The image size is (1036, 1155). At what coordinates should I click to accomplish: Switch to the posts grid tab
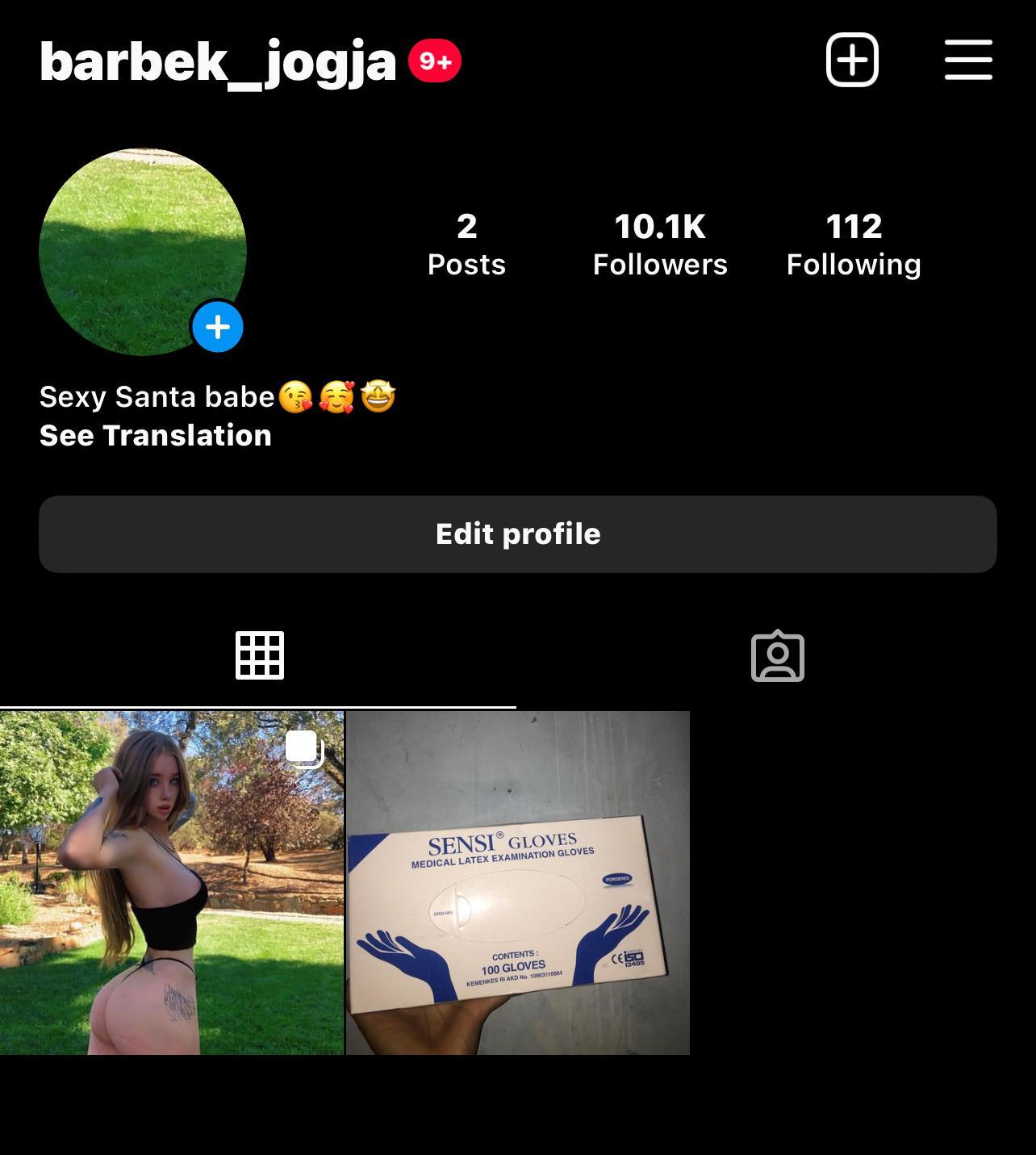[259, 655]
